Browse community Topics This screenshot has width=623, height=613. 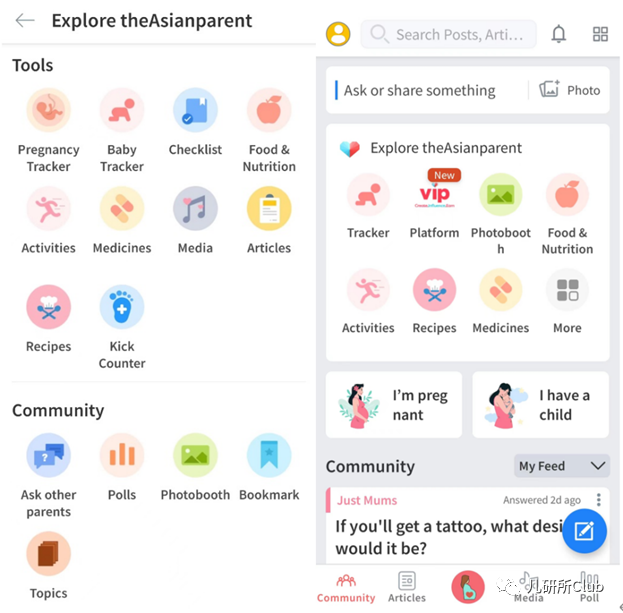[48, 553]
